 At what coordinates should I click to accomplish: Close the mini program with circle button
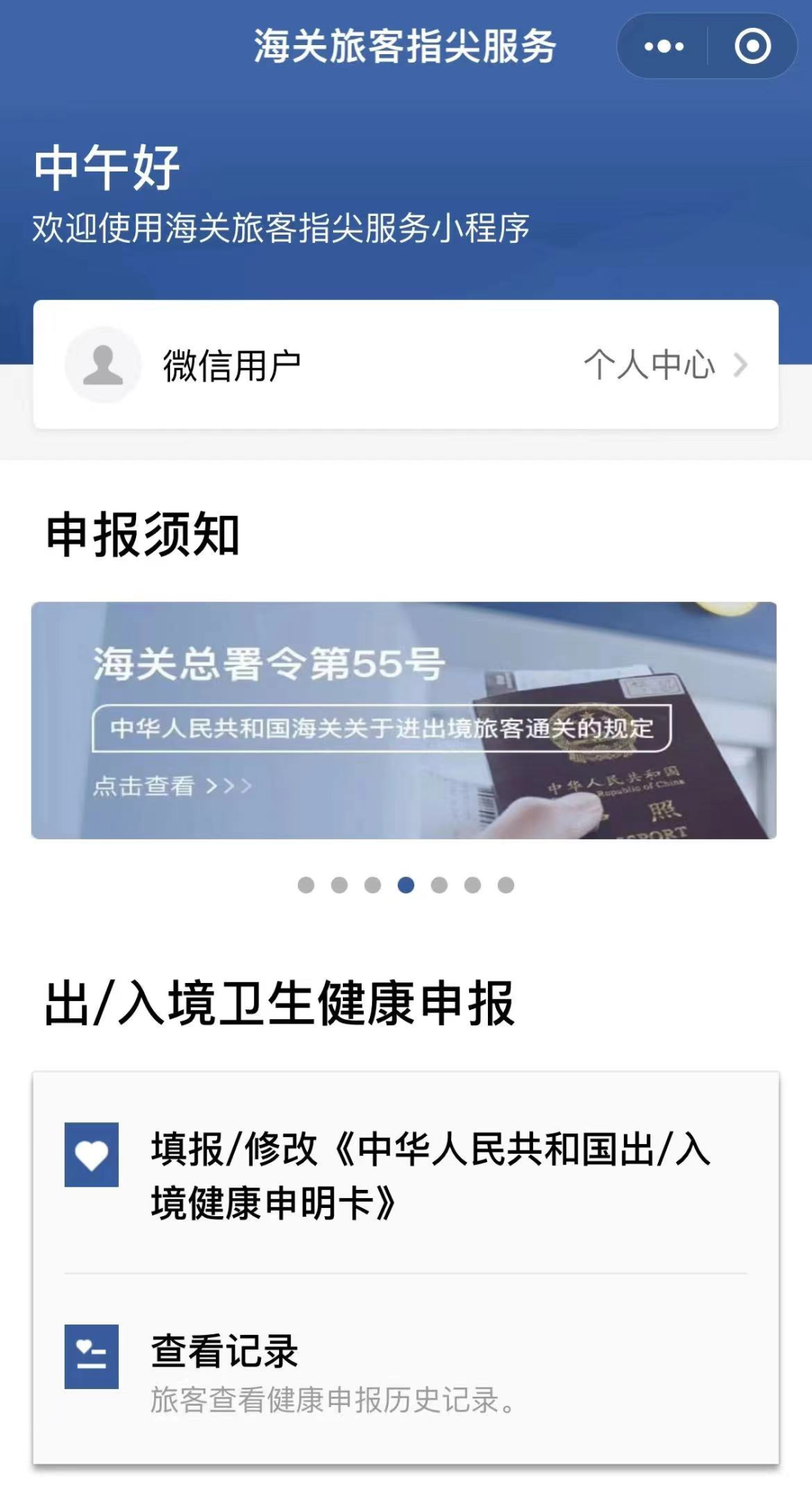(x=752, y=47)
